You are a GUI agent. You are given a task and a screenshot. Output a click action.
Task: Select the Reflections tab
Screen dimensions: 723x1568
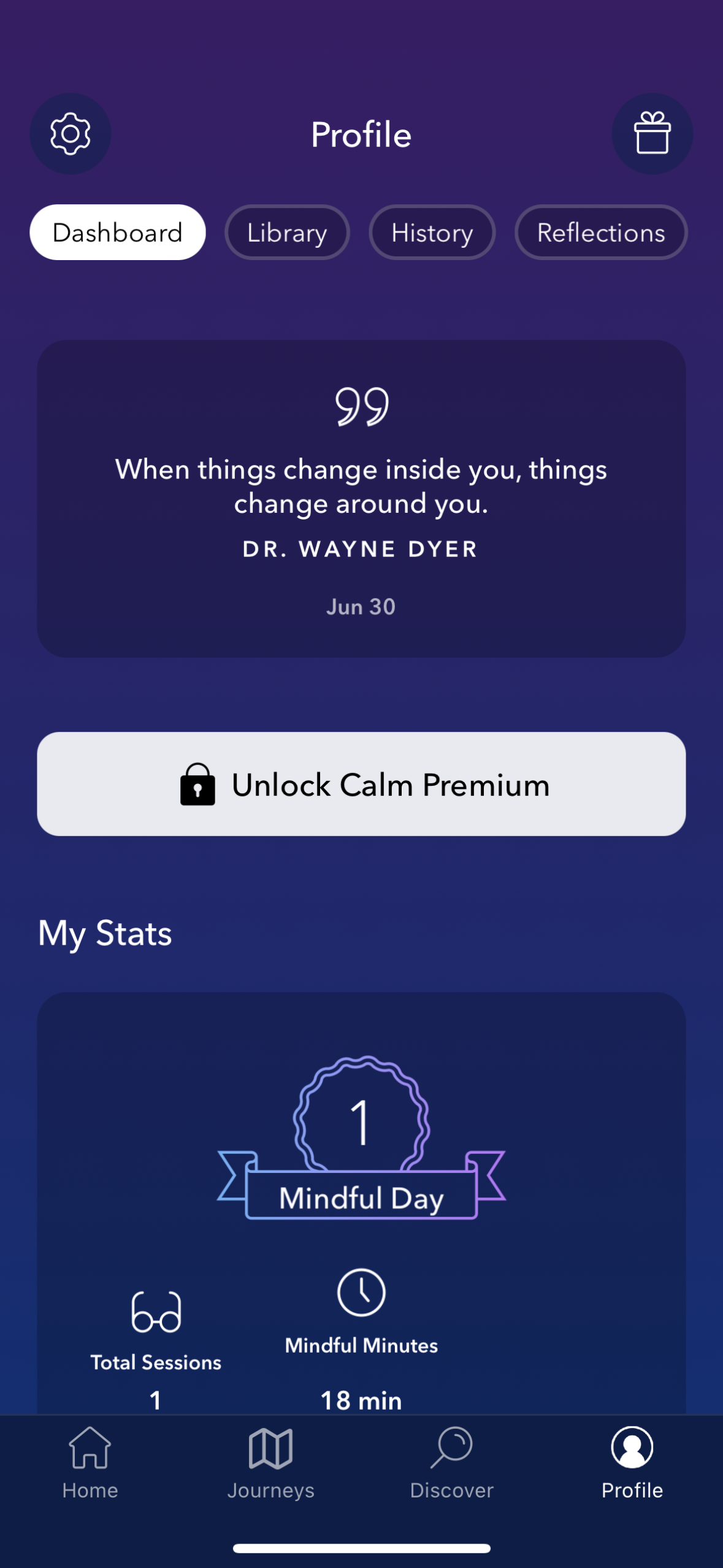pos(600,233)
